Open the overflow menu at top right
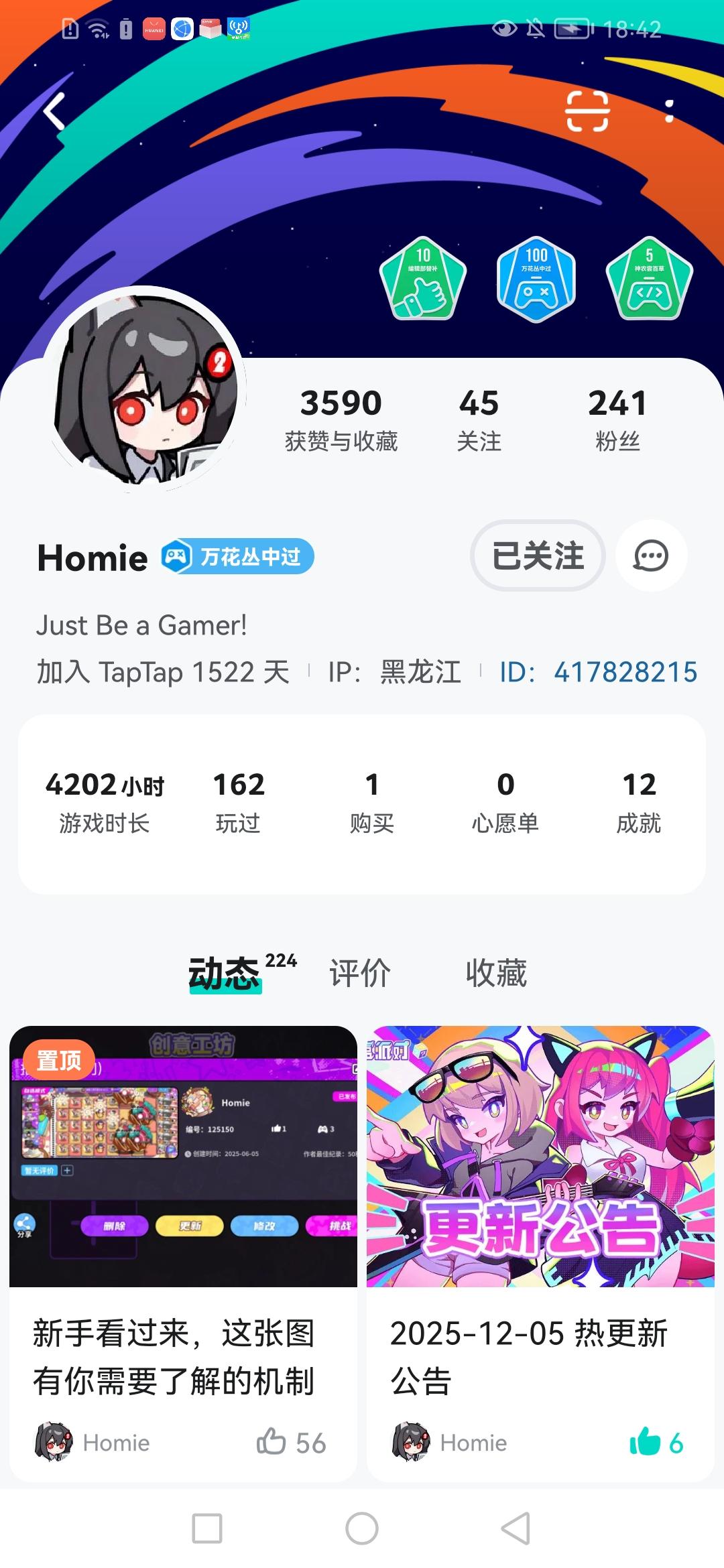 pos(668,109)
